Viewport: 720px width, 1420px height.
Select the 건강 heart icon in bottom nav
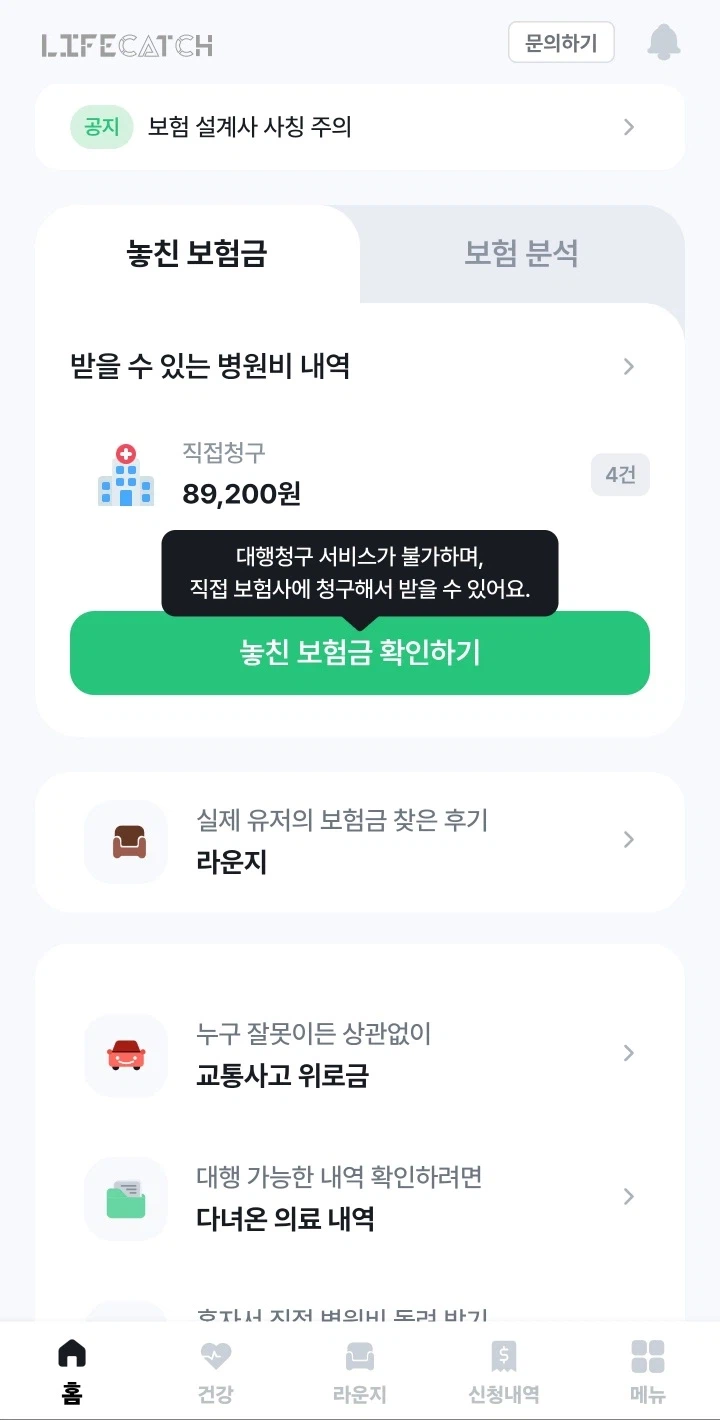click(215, 1354)
